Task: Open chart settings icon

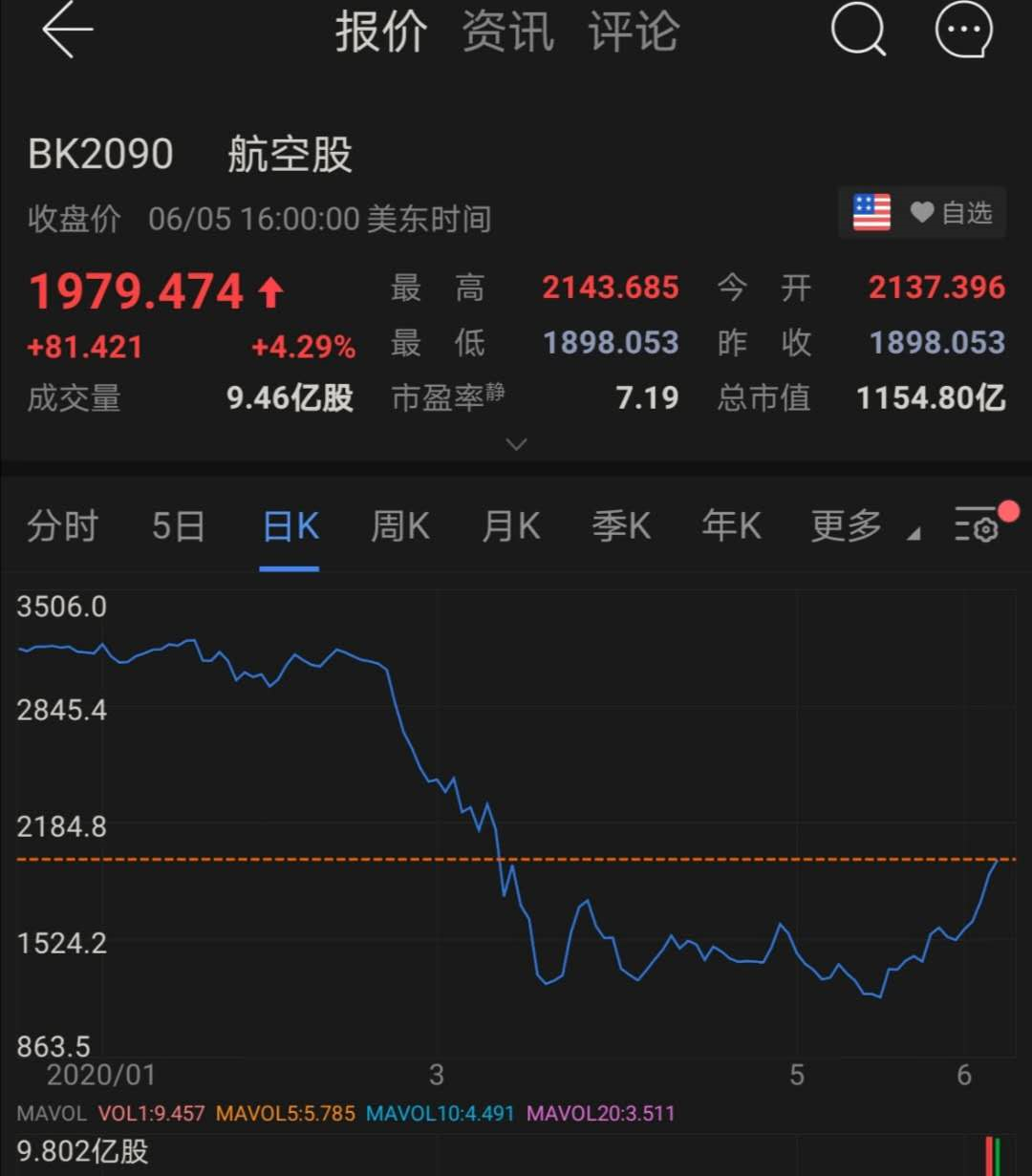Action: (x=977, y=526)
